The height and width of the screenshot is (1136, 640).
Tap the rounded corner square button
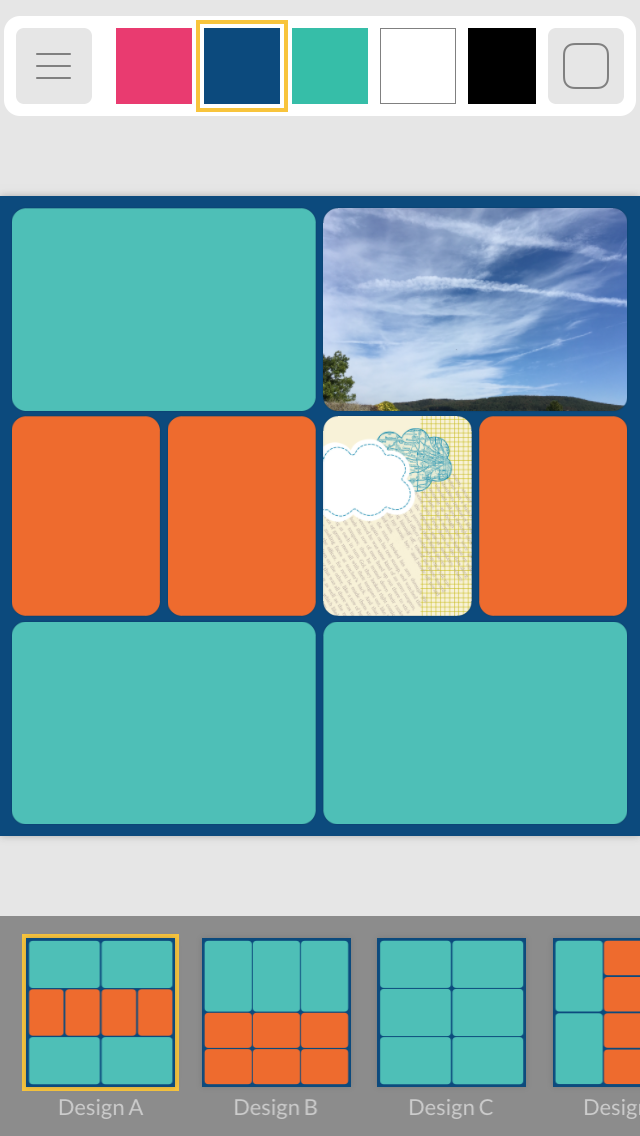586,66
